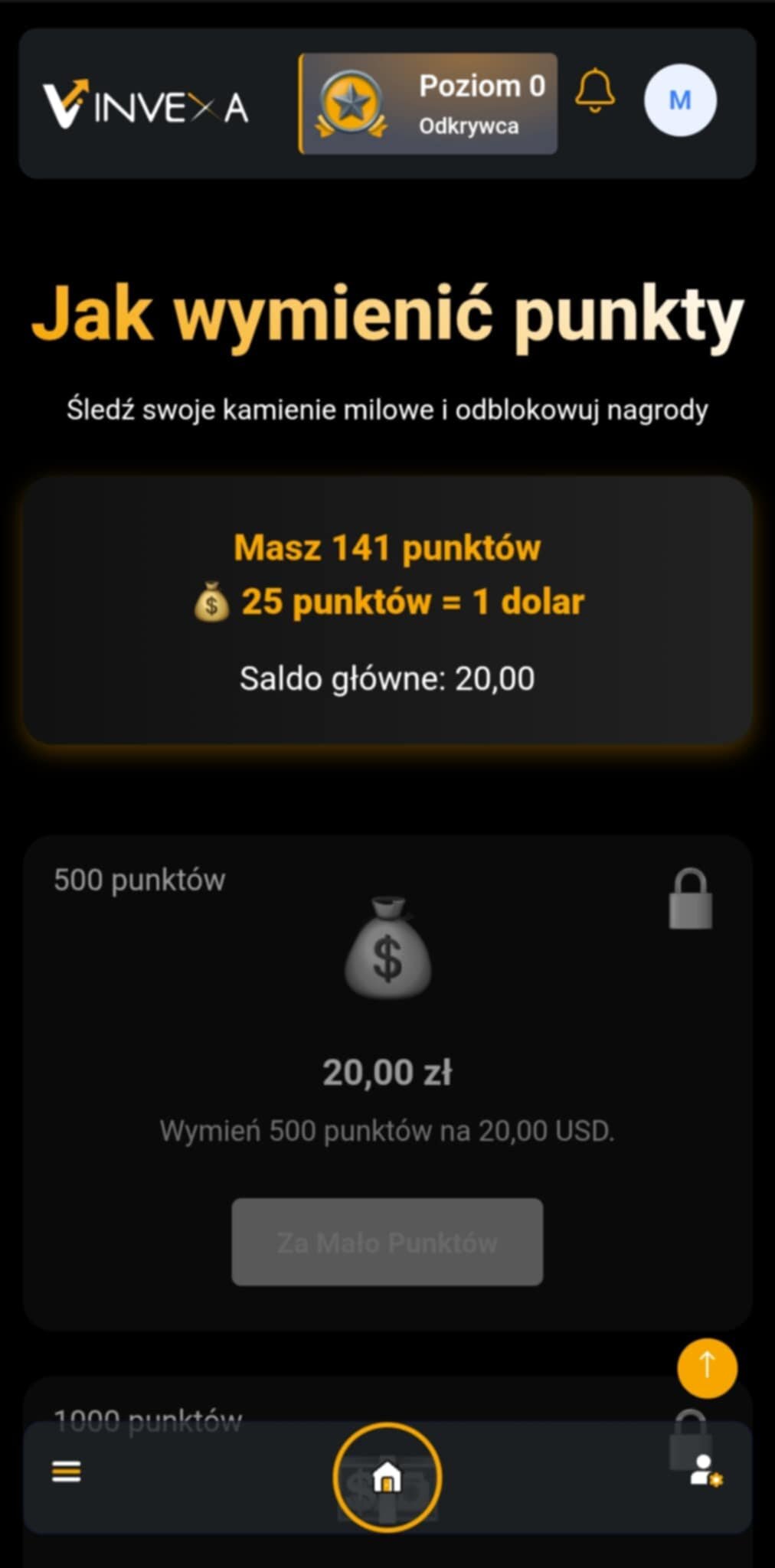Open the M profile avatar
The image size is (775, 1568).
[680, 100]
